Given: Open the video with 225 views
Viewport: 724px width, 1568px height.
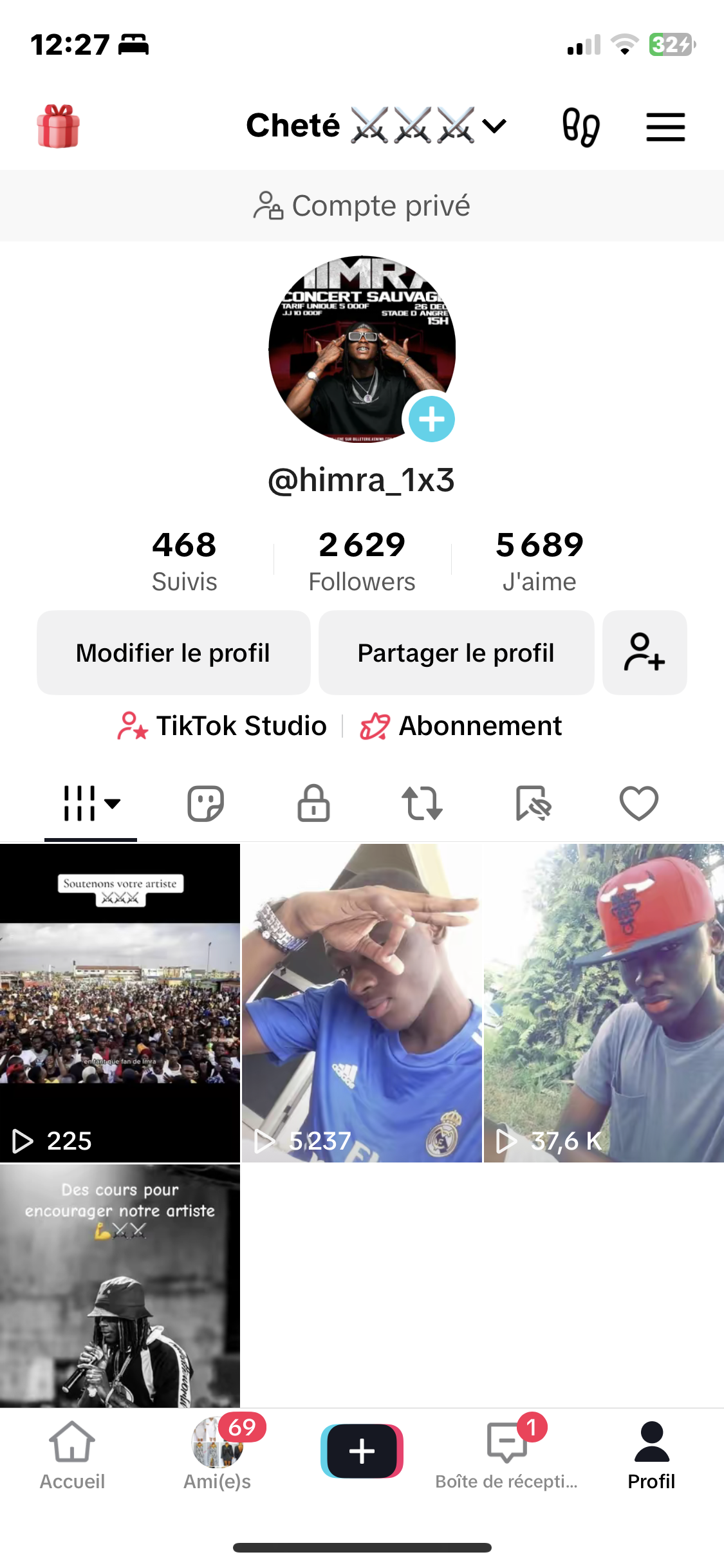Looking at the screenshot, I should [120, 1003].
